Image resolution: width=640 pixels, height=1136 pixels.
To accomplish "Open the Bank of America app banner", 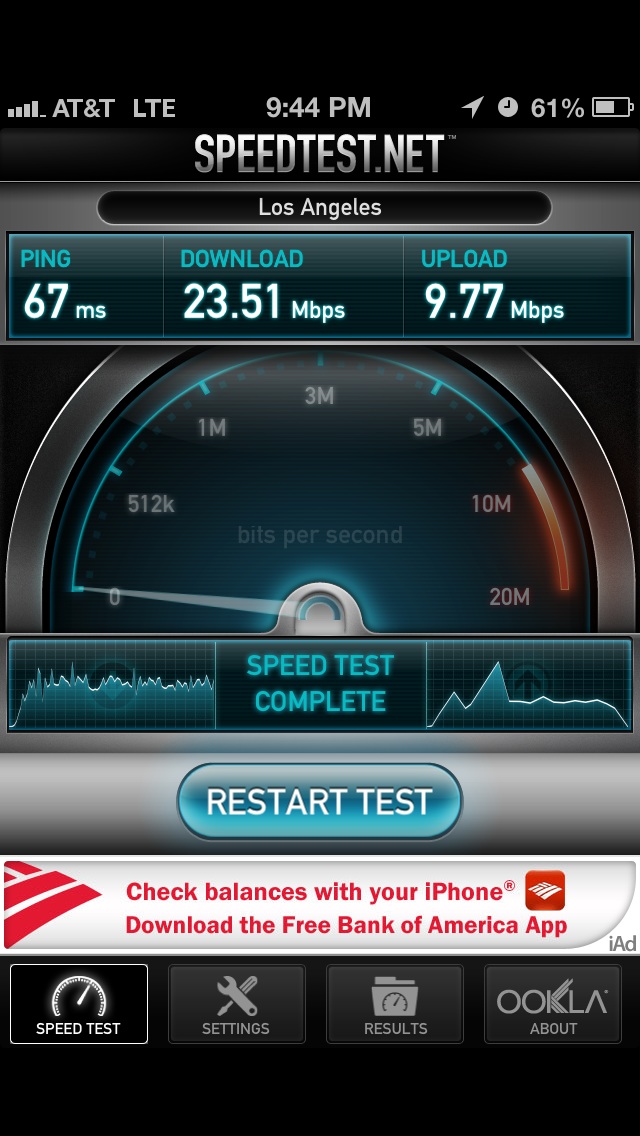I will click(x=320, y=904).
